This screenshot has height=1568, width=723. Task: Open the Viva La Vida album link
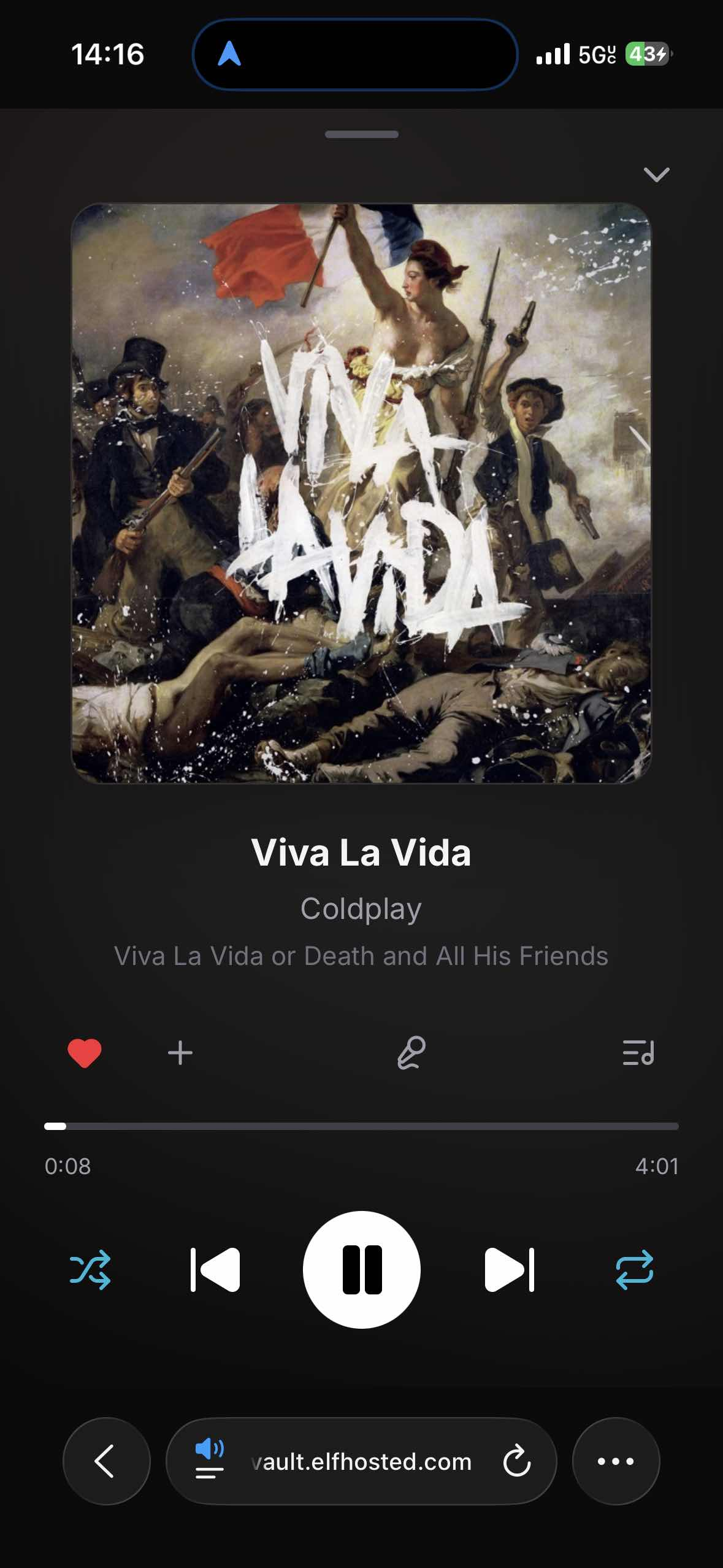361,956
